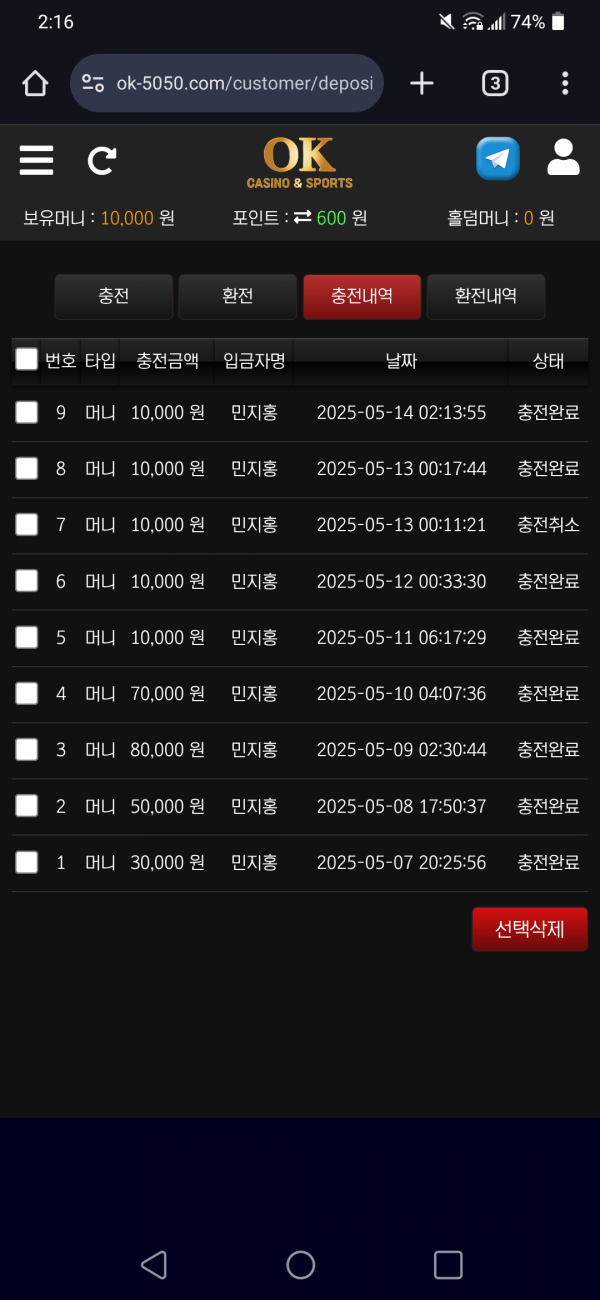Screen dimensions: 600x1300
Task: Tick the checkbox for row number 9
Action: tap(27, 412)
